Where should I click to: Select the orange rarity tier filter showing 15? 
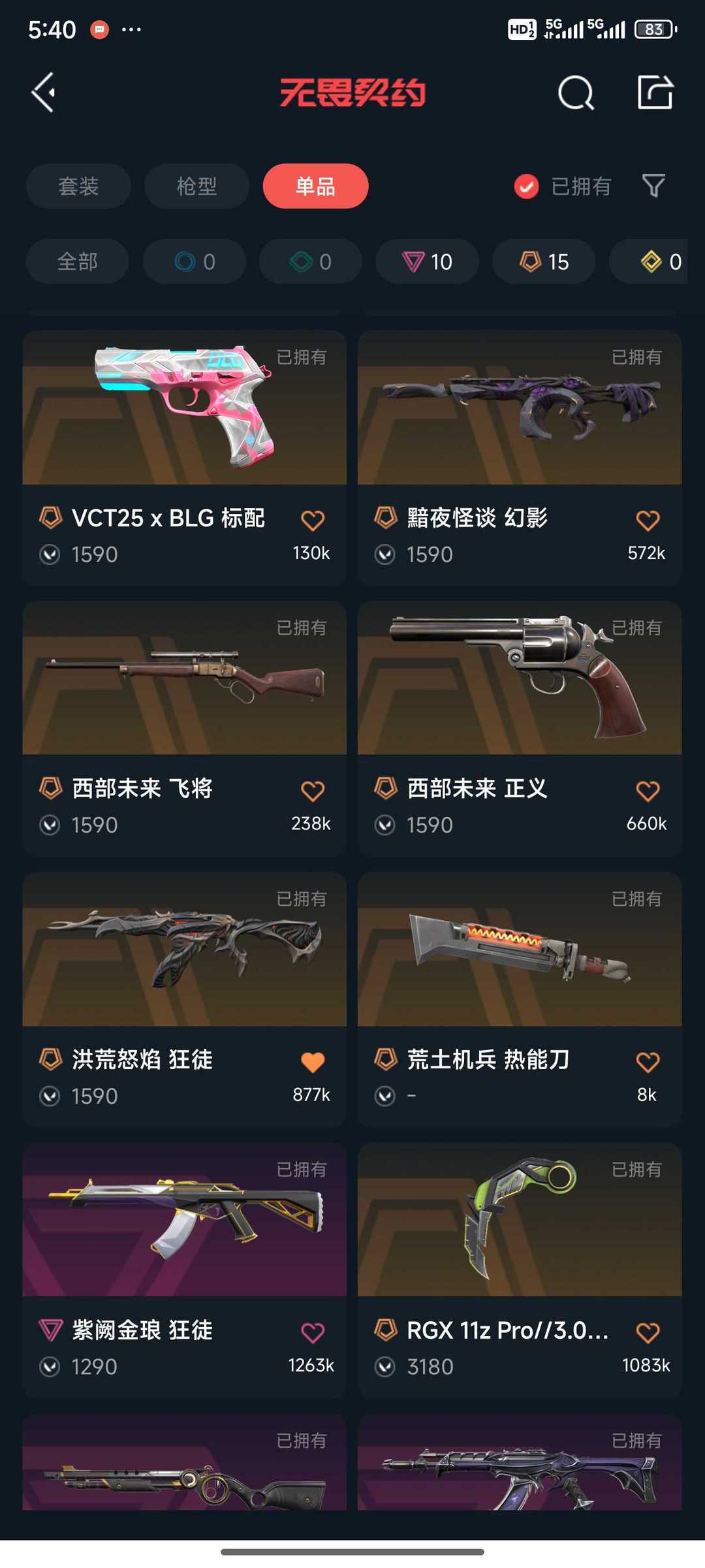tap(542, 261)
